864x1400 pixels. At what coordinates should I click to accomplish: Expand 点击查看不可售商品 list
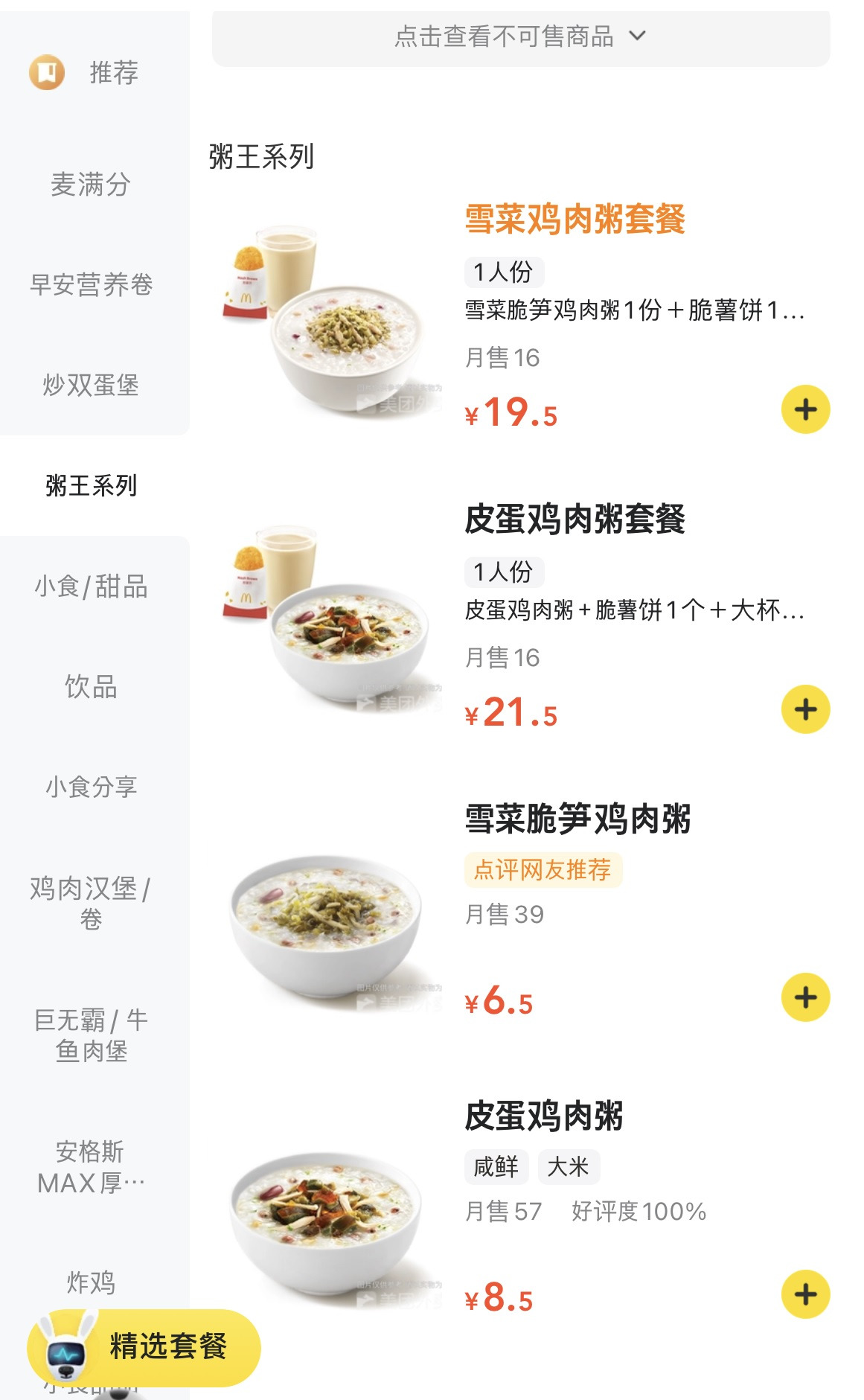(x=520, y=36)
